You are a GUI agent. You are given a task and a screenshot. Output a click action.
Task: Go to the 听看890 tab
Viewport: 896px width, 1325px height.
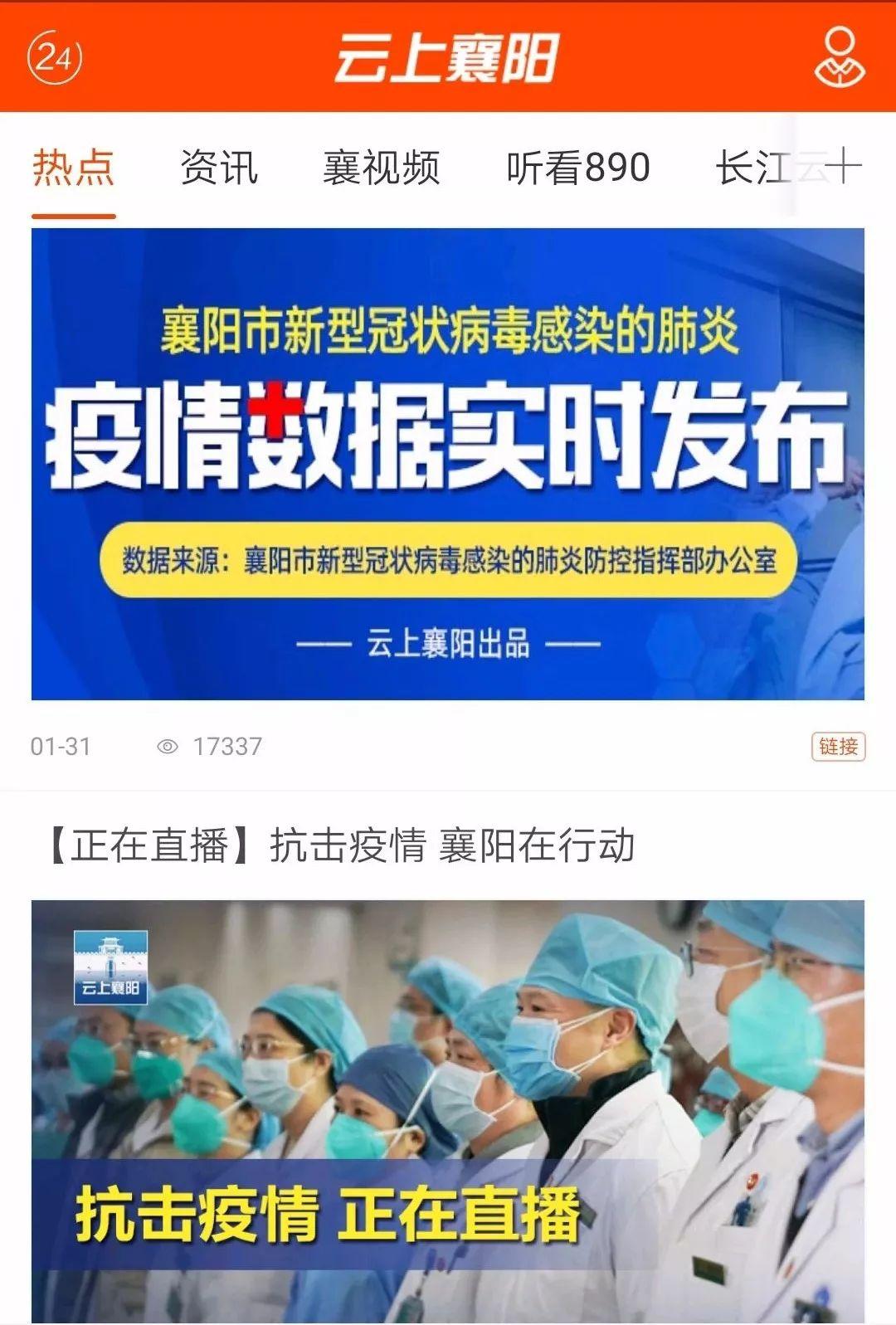pos(578,168)
